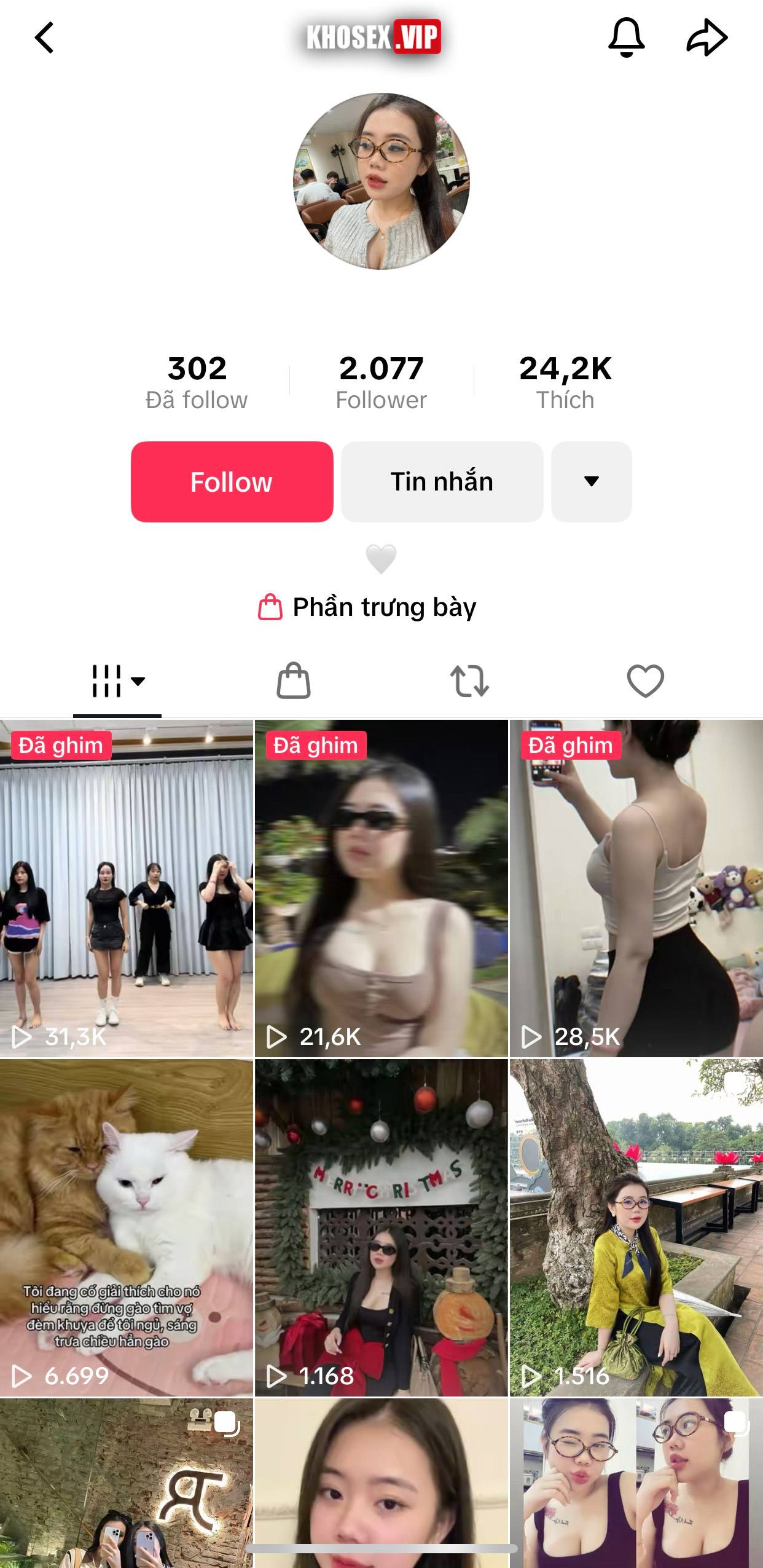763x1568 pixels.
Task: Expand the Đã ghim pinned videos section
Action: click(x=60, y=746)
